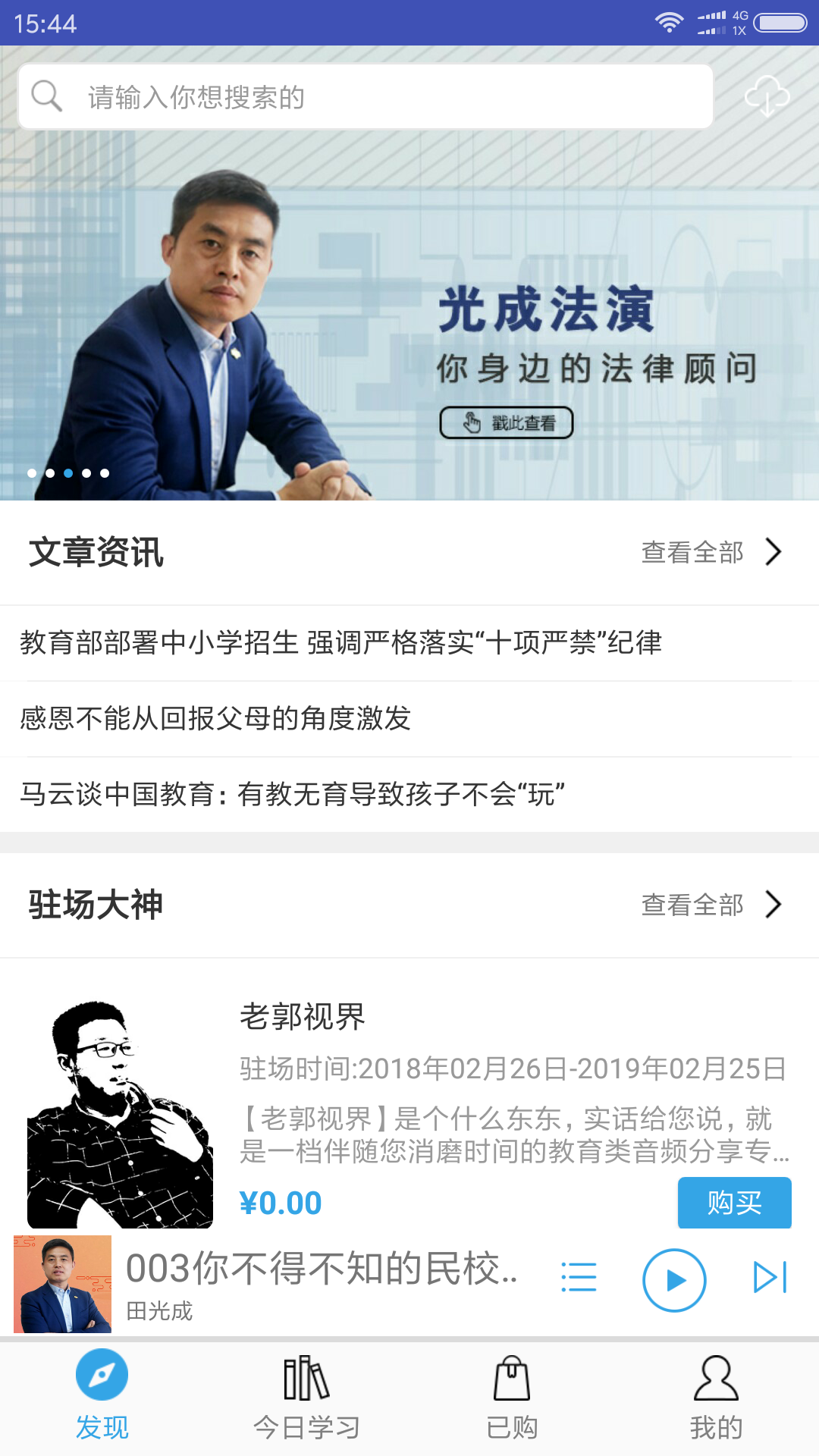819x1456 pixels.
Task: Open the playlist icon in the audio player
Action: pos(578,1278)
